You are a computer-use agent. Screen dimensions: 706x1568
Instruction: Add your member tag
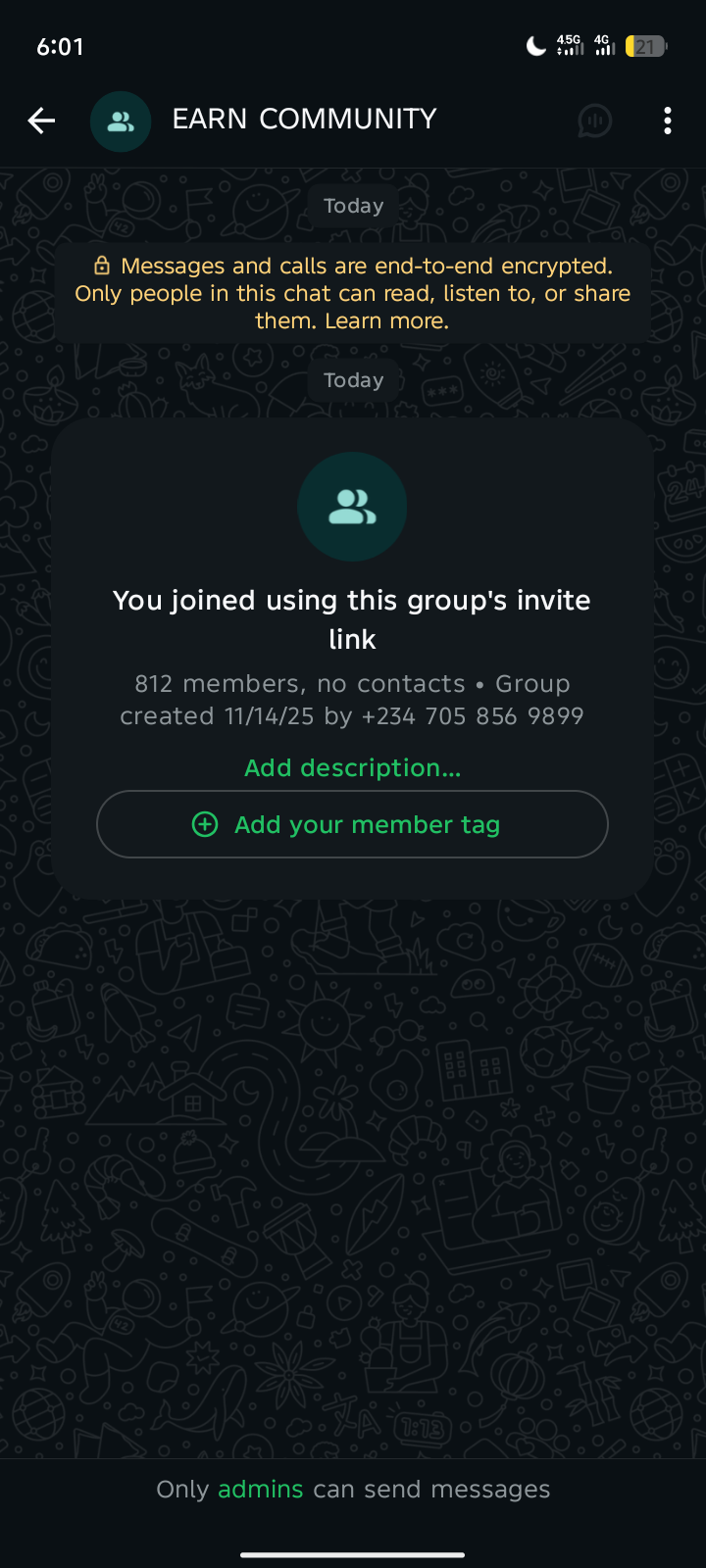click(x=352, y=824)
